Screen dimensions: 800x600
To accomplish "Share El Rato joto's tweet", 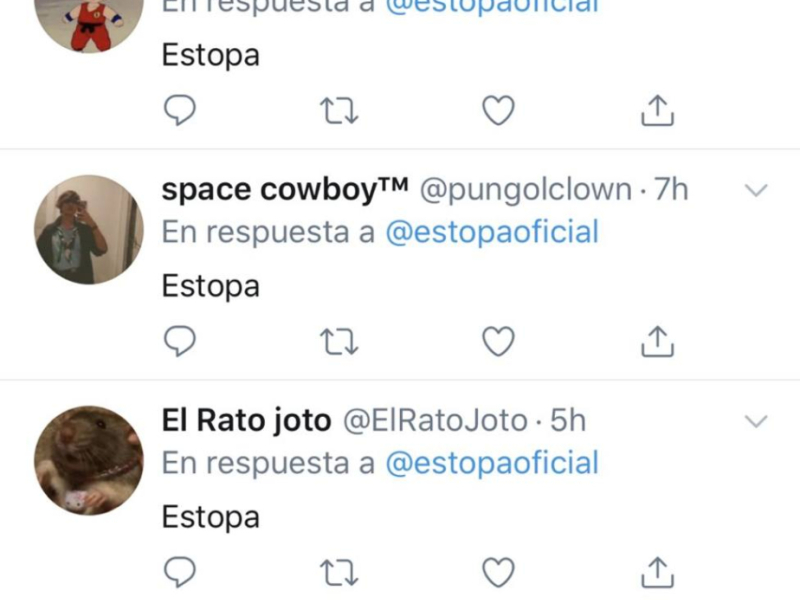I will (x=657, y=573).
